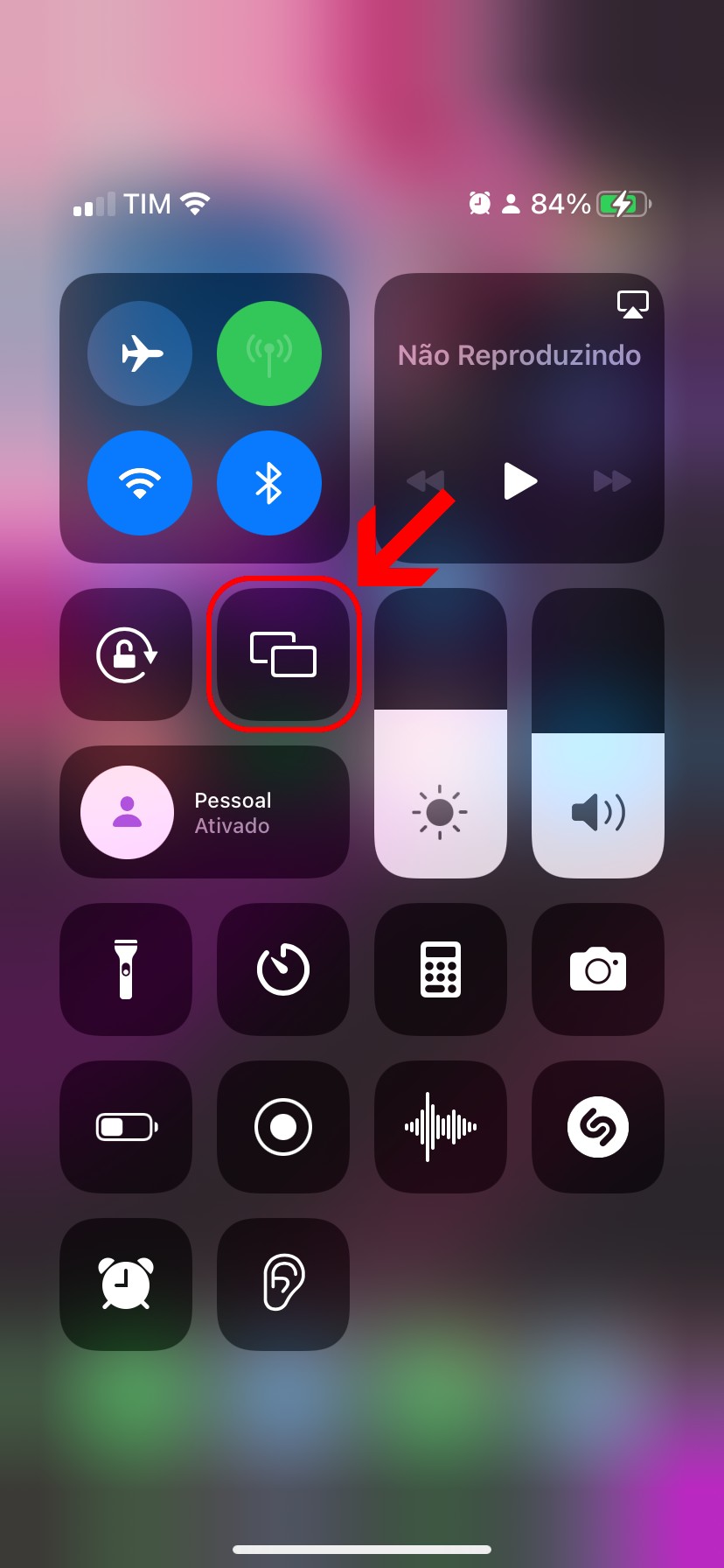Open the timer
This screenshot has width=724, height=1568.
pyautogui.click(x=283, y=969)
